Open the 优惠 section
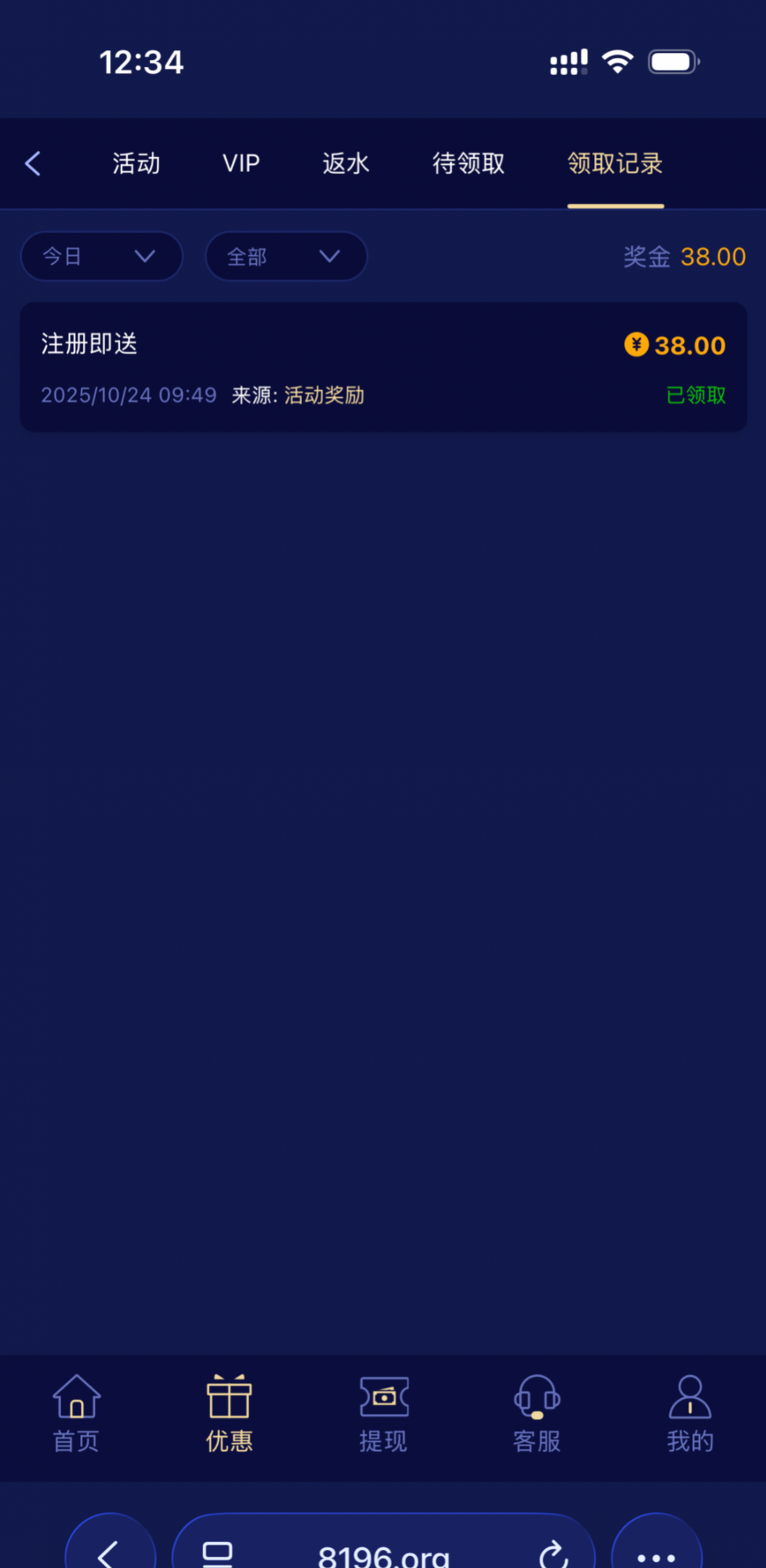 point(229,1413)
